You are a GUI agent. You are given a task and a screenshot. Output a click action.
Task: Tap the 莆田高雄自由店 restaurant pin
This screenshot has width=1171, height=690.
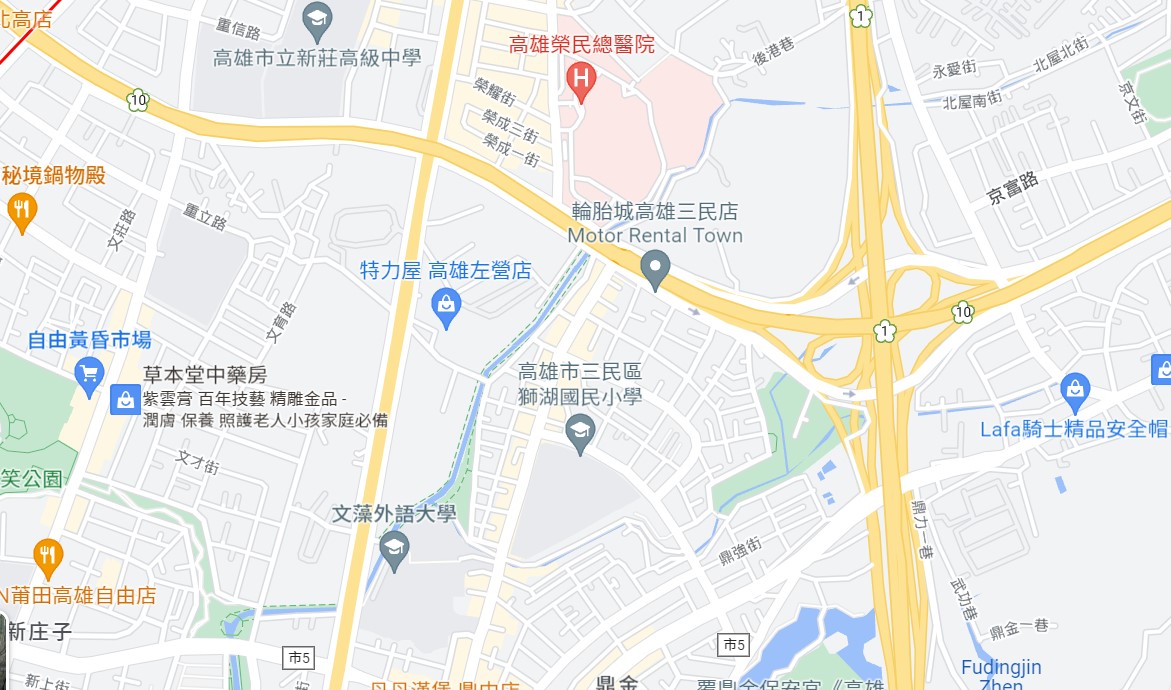click(47, 556)
